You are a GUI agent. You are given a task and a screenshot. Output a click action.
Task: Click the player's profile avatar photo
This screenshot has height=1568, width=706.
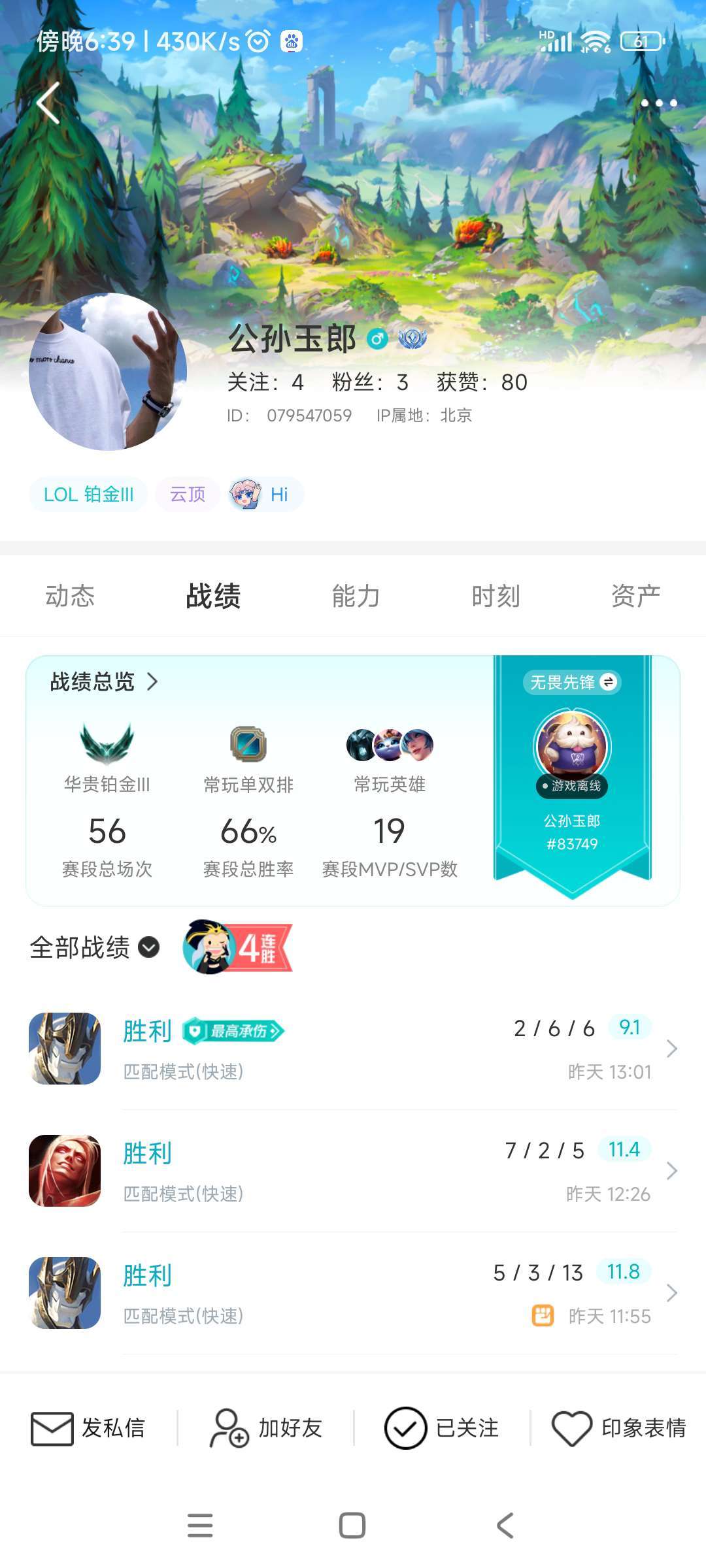pyautogui.click(x=109, y=372)
